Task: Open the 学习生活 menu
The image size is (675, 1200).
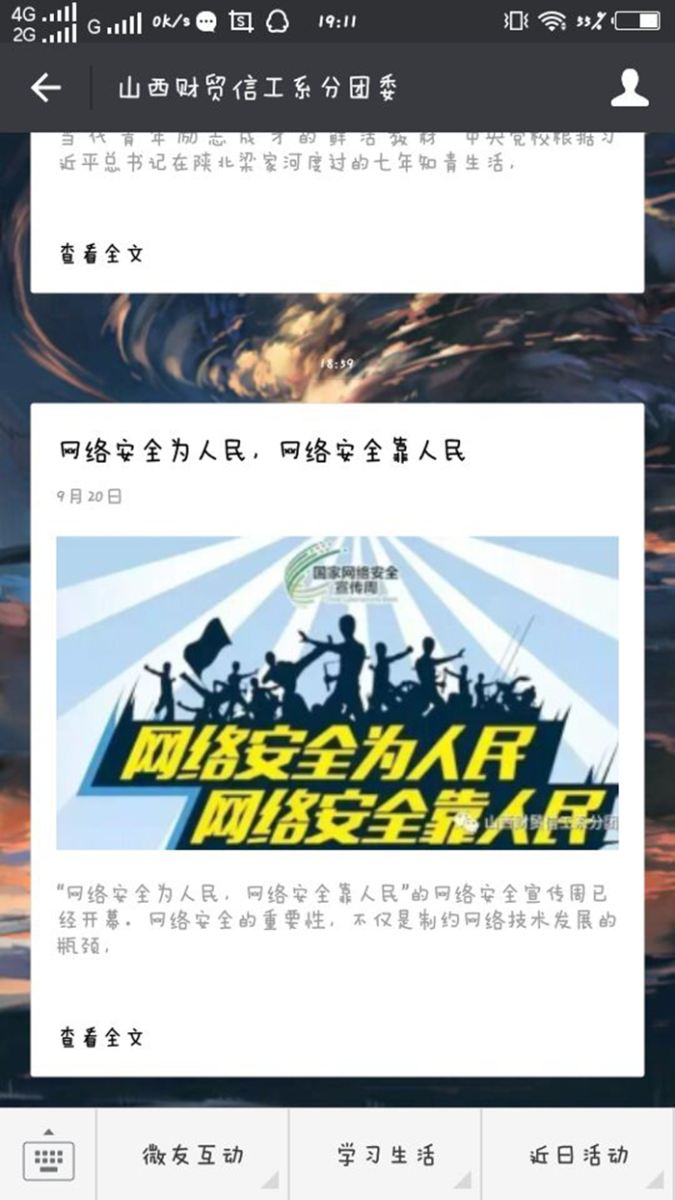Action: [385, 1156]
